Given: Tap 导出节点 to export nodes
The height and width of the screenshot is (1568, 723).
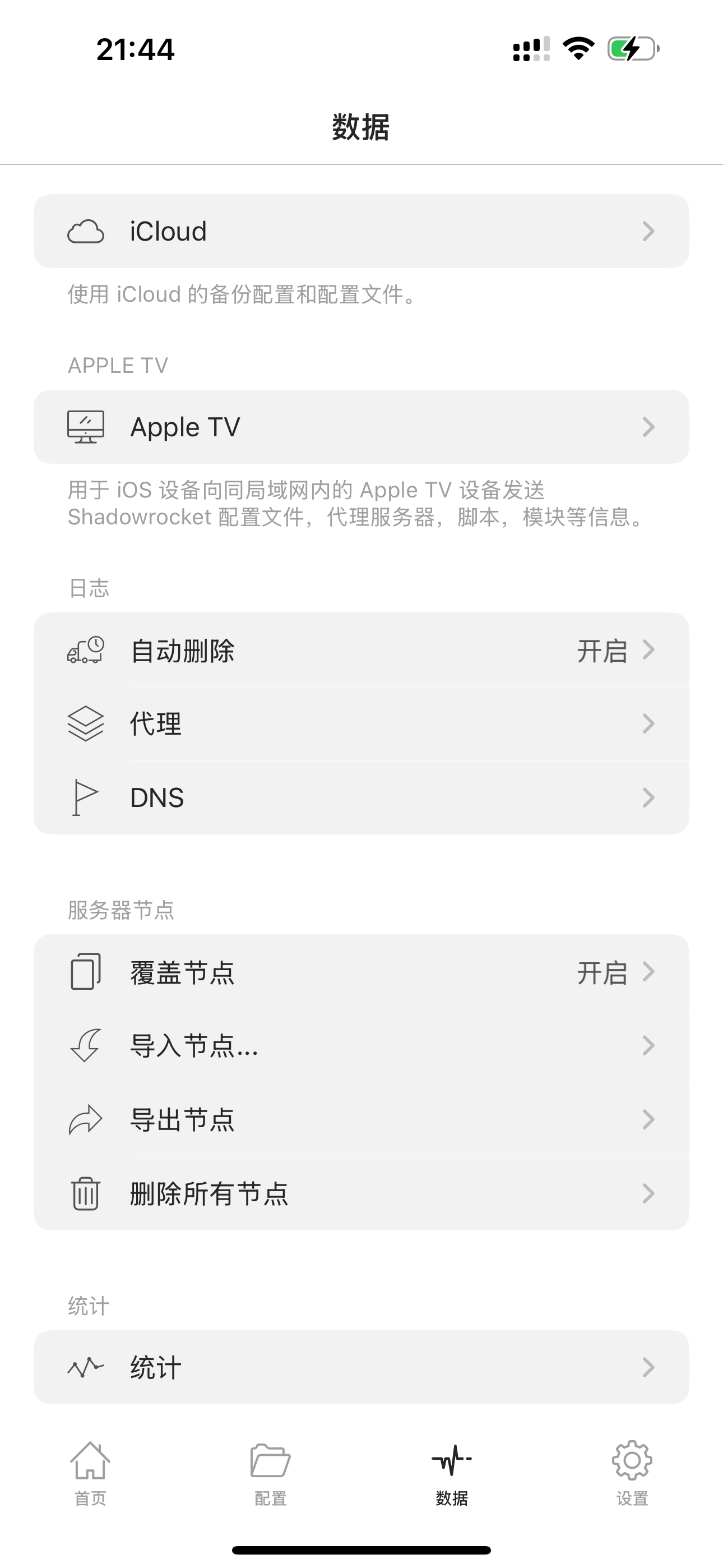Looking at the screenshot, I should pyautogui.click(x=361, y=1119).
